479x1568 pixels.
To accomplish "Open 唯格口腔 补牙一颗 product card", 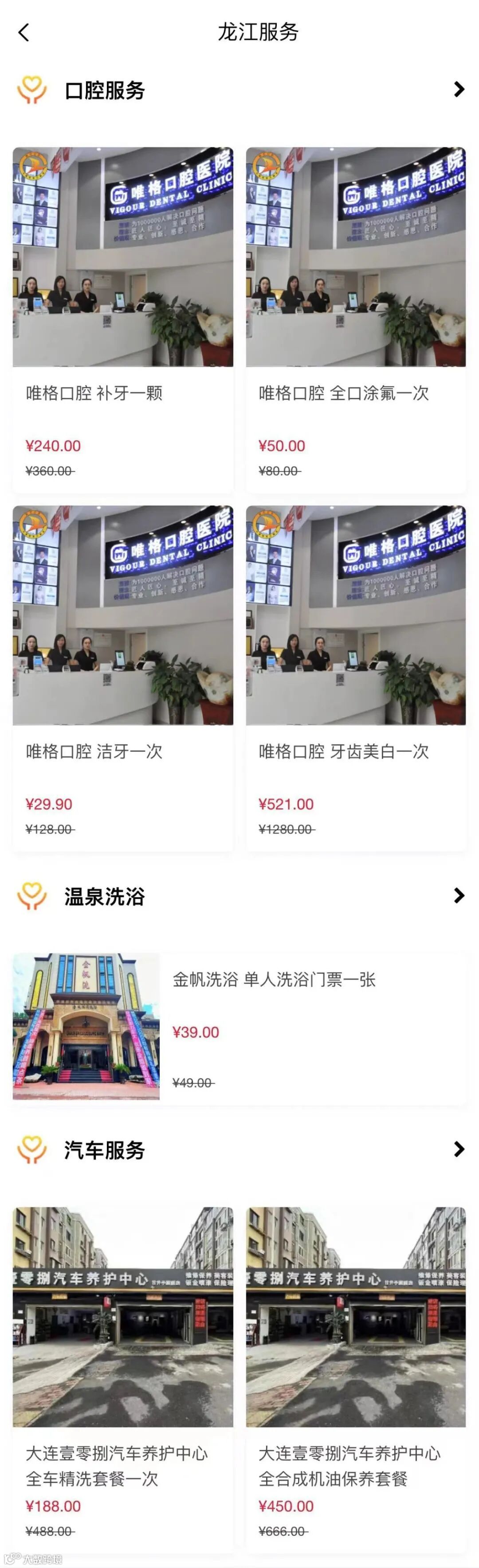I will (122, 319).
